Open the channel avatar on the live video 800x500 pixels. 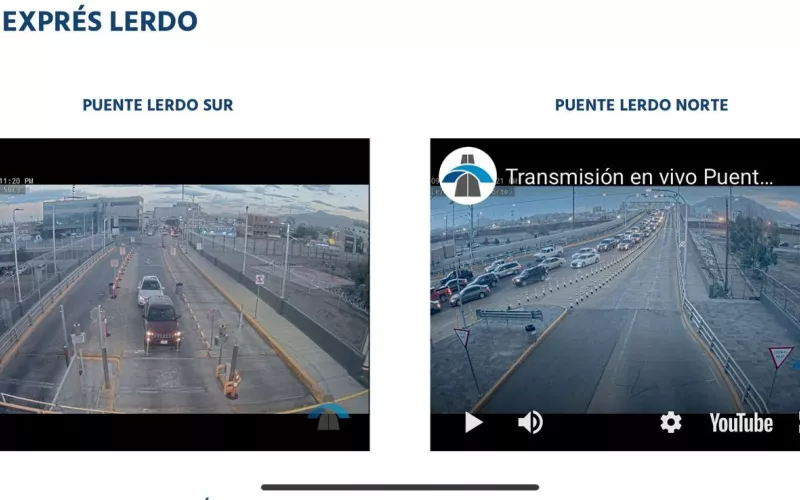tap(467, 177)
